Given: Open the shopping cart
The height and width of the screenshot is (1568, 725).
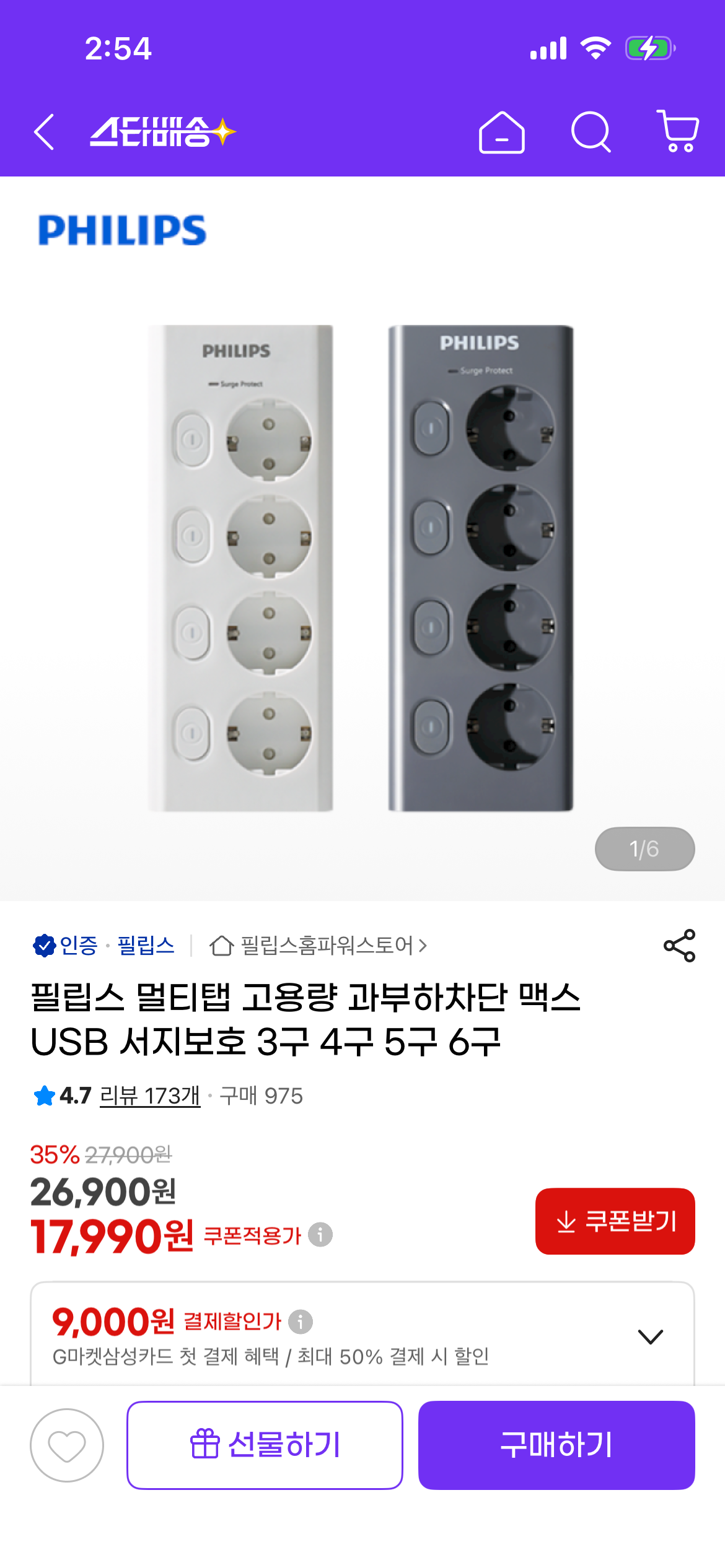Looking at the screenshot, I should coord(678,131).
